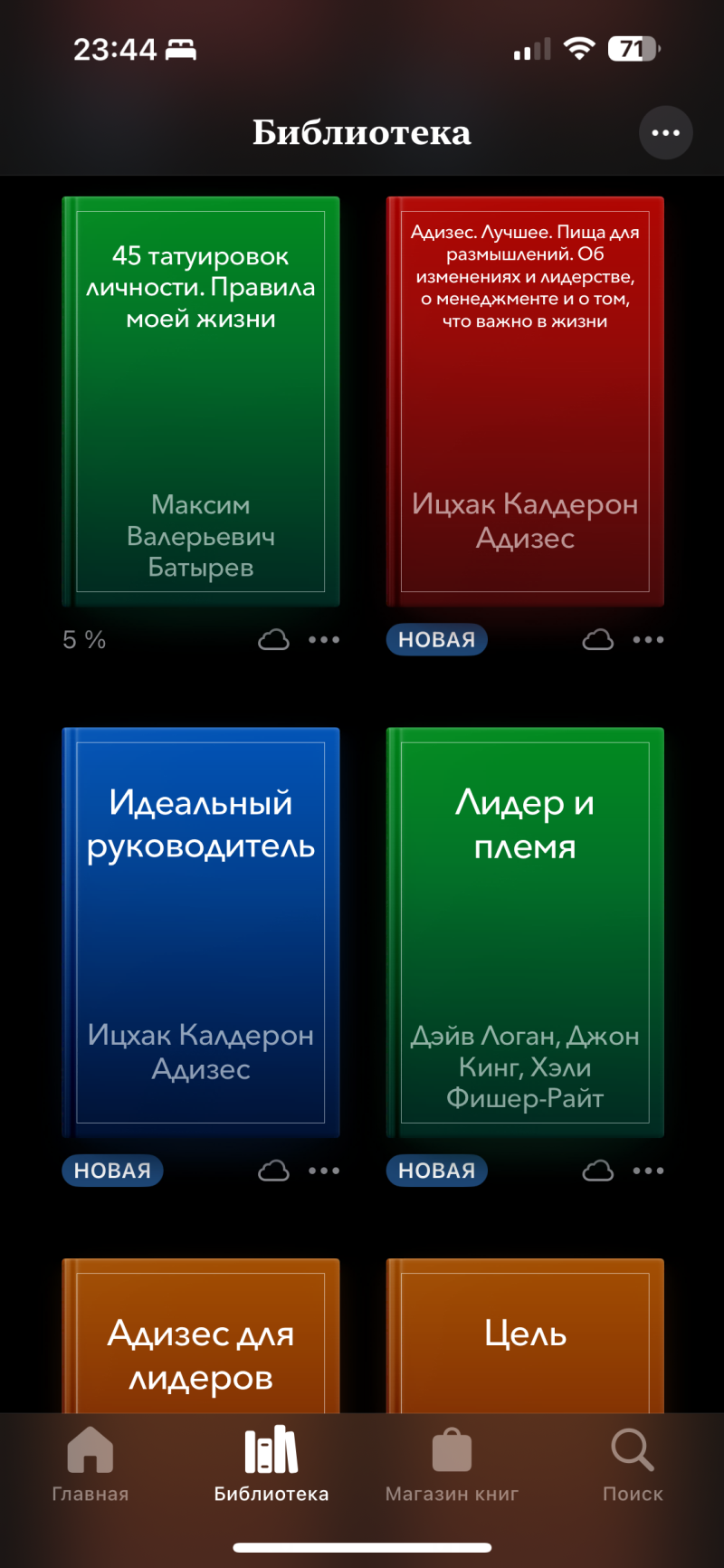Open the book Цель
The height and width of the screenshot is (1568, 724).
[x=525, y=1340]
